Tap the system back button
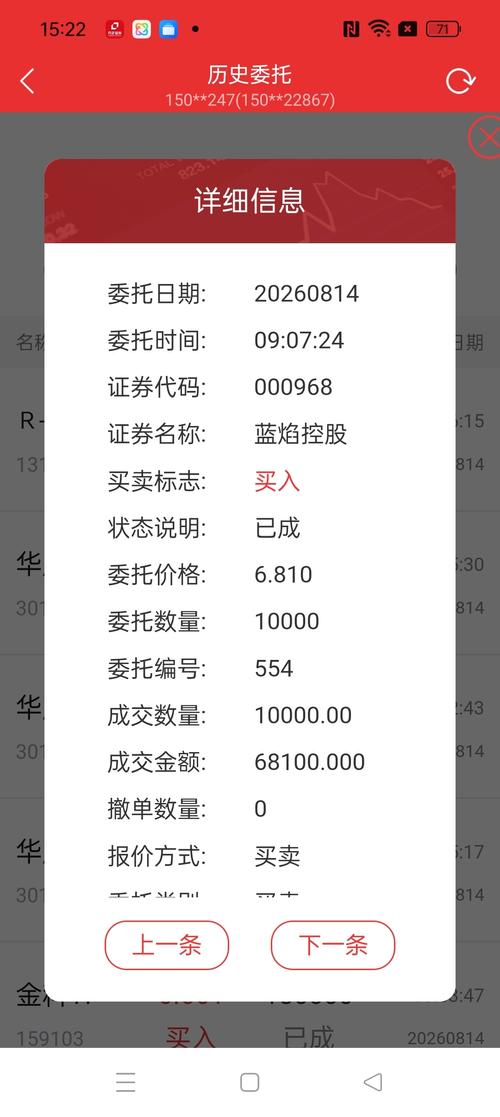Image resolution: width=500 pixels, height=1117 pixels. (373, 1082)
